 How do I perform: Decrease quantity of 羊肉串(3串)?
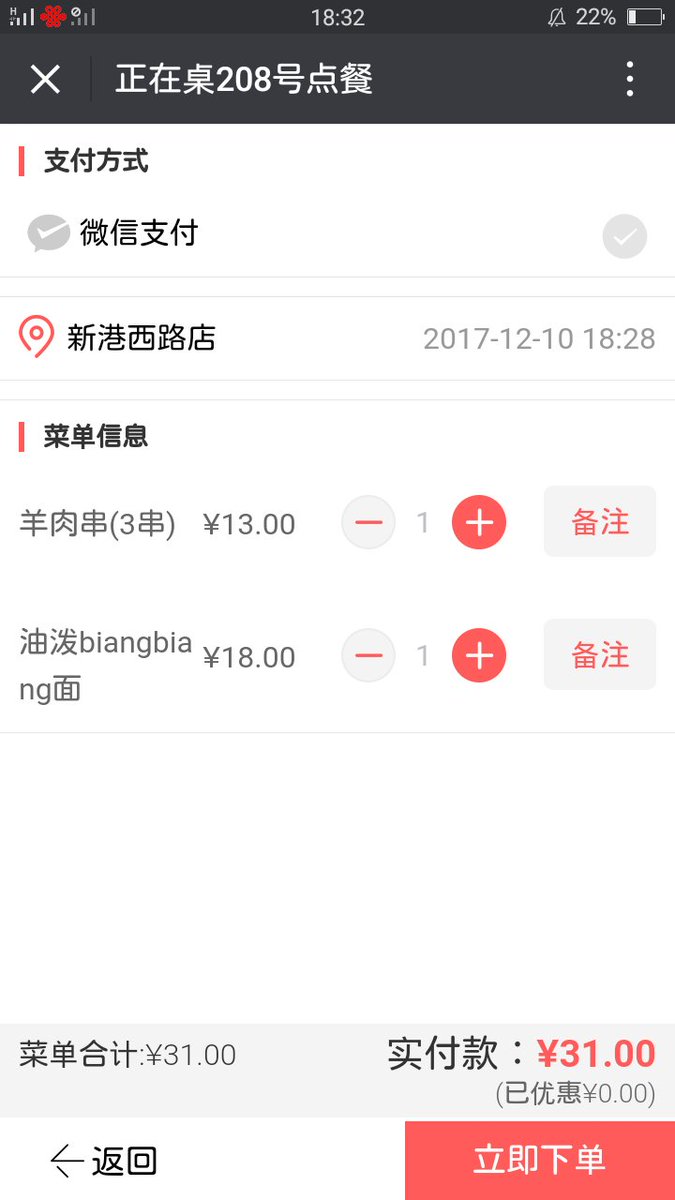click(369, 523)
